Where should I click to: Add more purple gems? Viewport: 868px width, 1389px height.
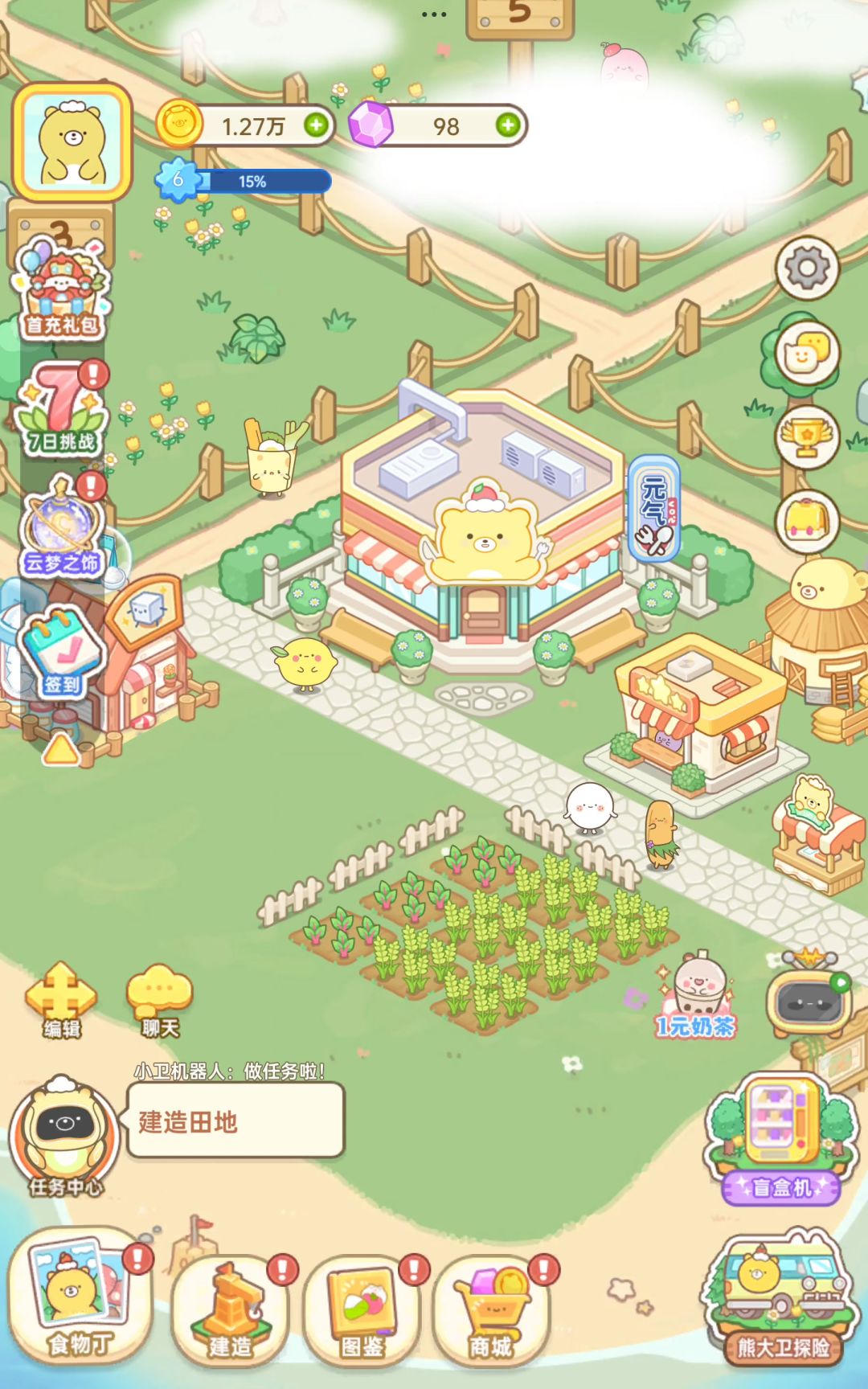pyautogui.click(x=508, y=125)
